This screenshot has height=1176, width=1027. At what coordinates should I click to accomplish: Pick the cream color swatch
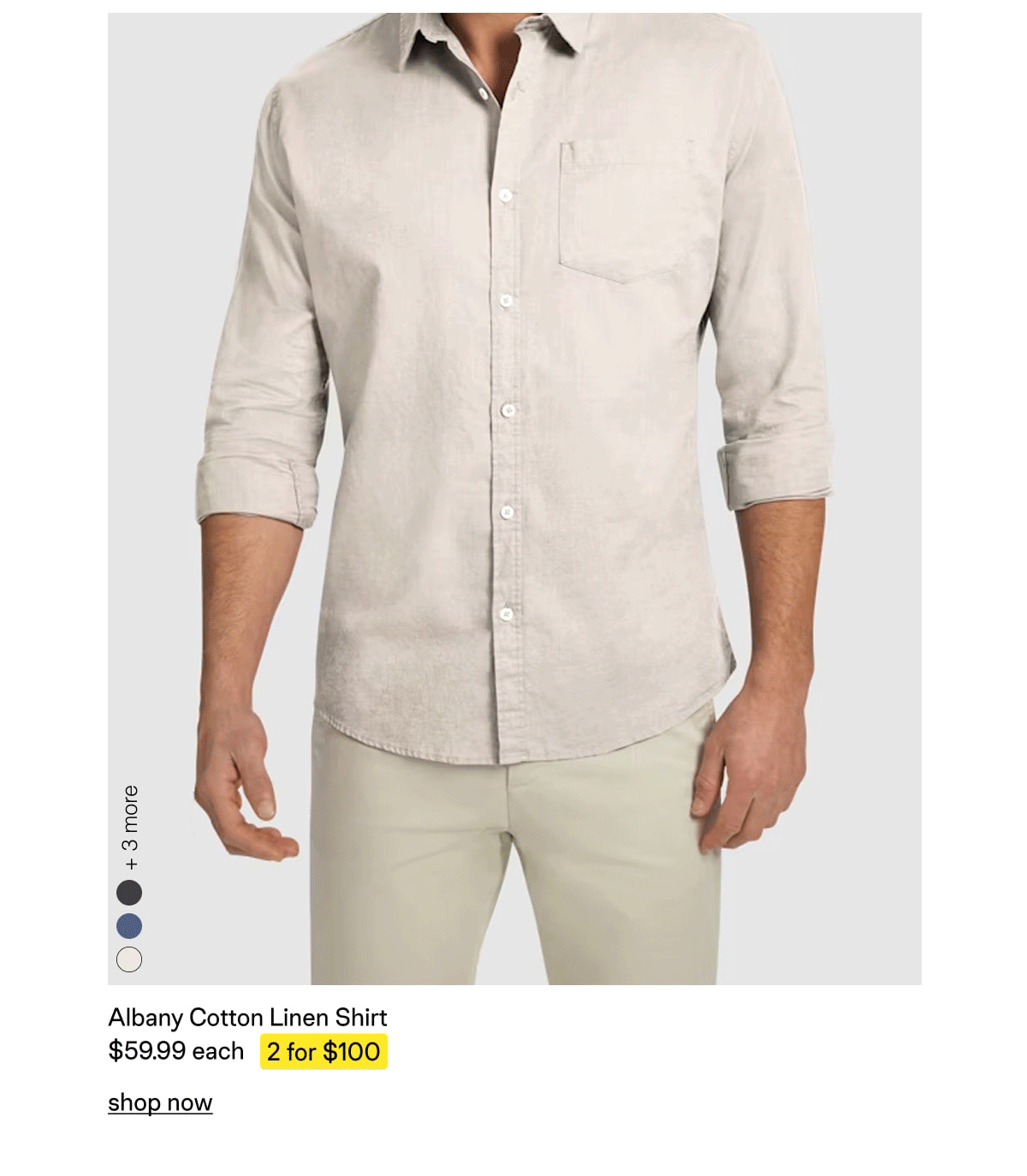tap(129, 959)
